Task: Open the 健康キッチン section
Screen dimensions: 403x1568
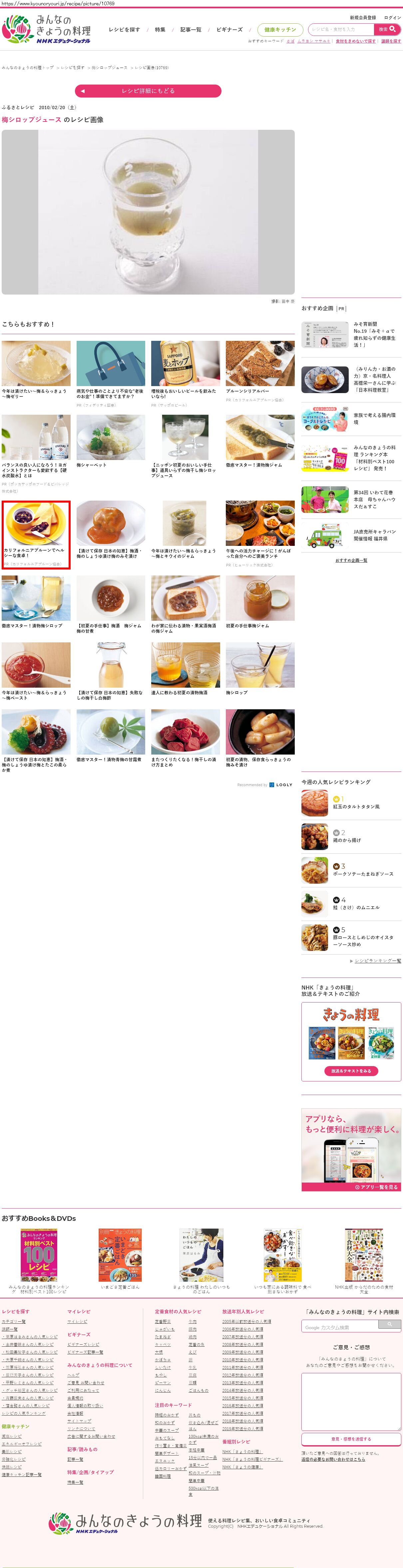Action: [280, 29]
